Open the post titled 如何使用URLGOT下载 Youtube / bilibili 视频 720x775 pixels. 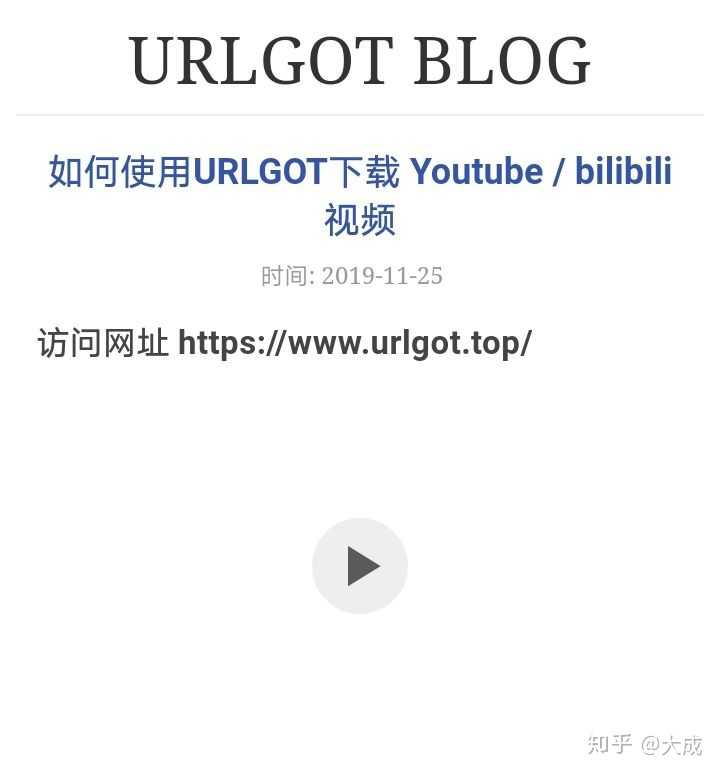click(x=358, y=172)
